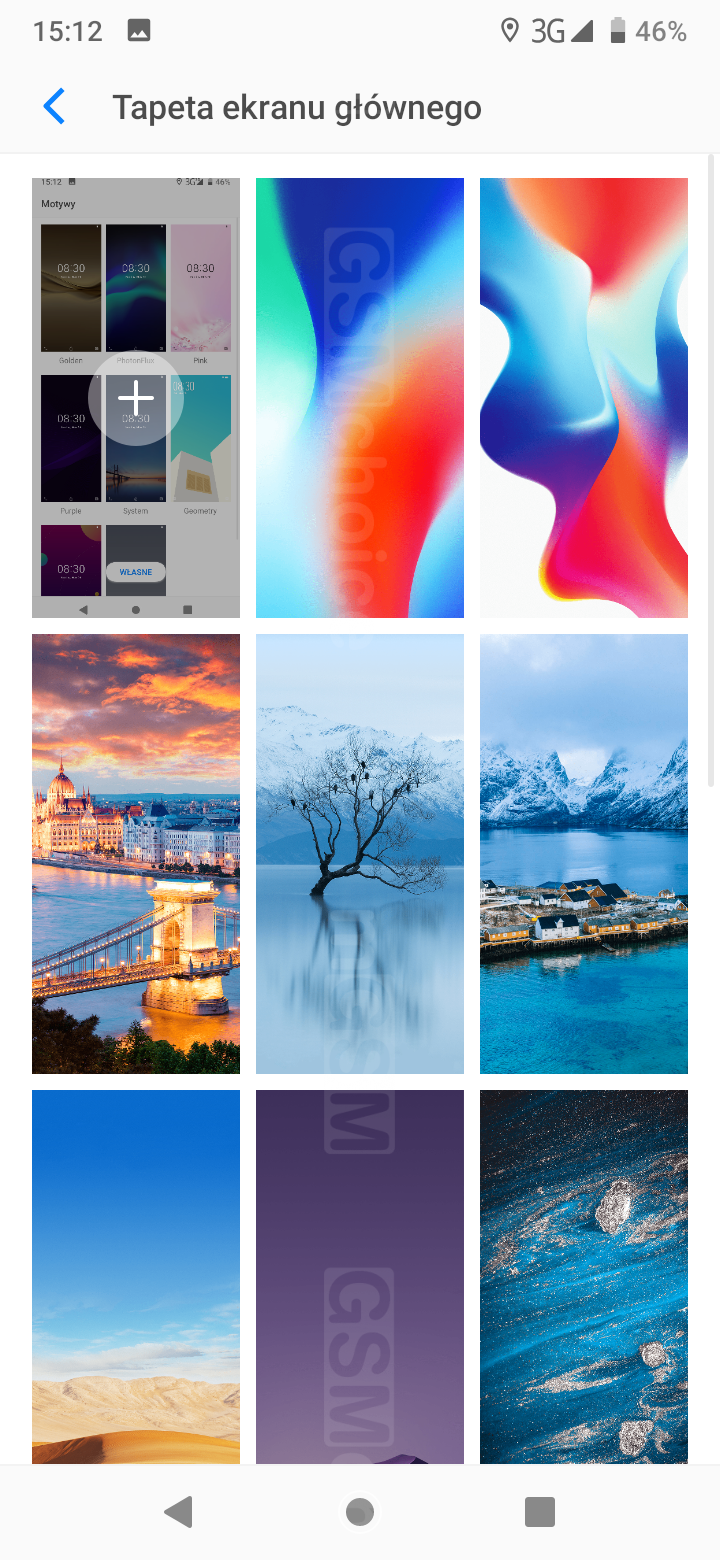Open recent apps from navigation bar

click(x=540, y=1512)
